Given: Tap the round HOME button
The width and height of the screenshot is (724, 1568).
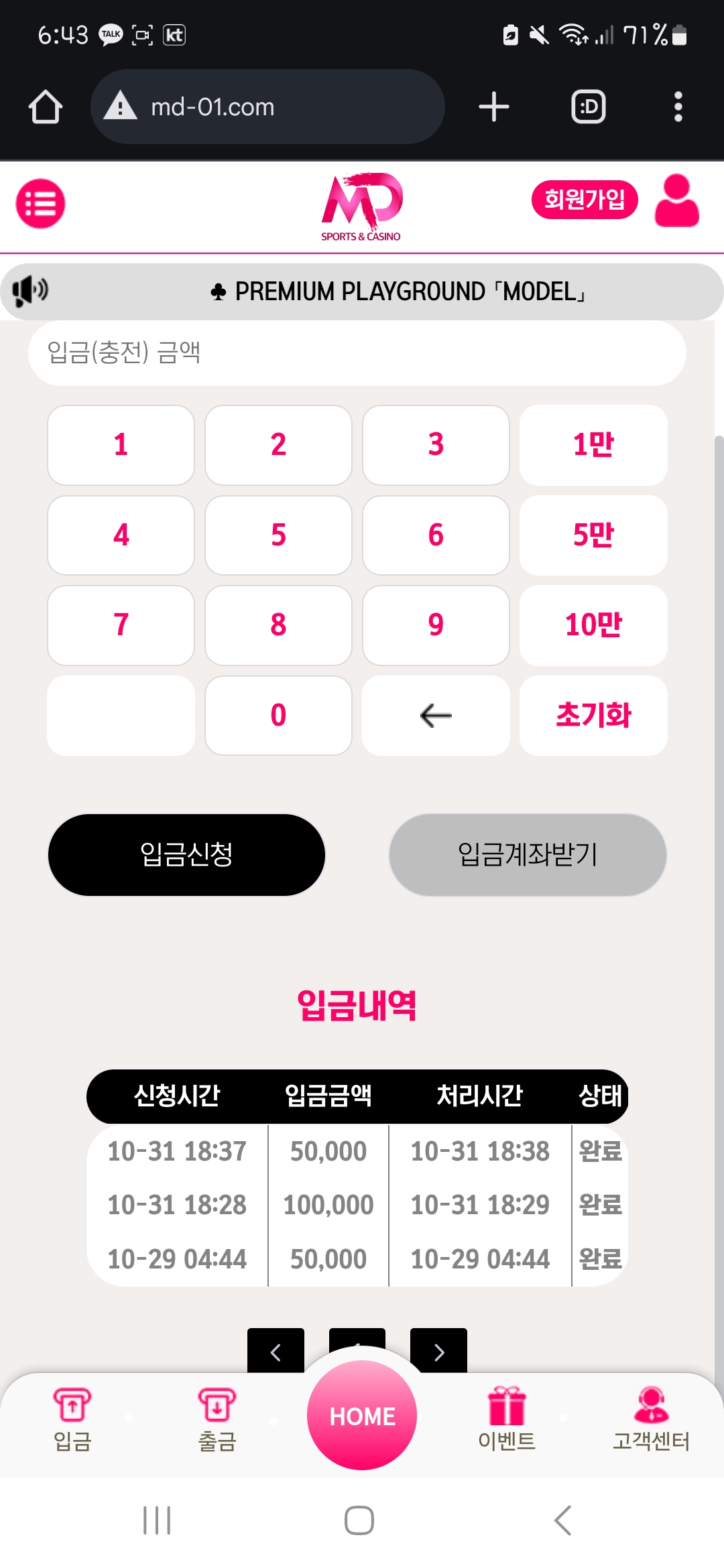Looking at the screenshot, I should [x=362, y=1415].
